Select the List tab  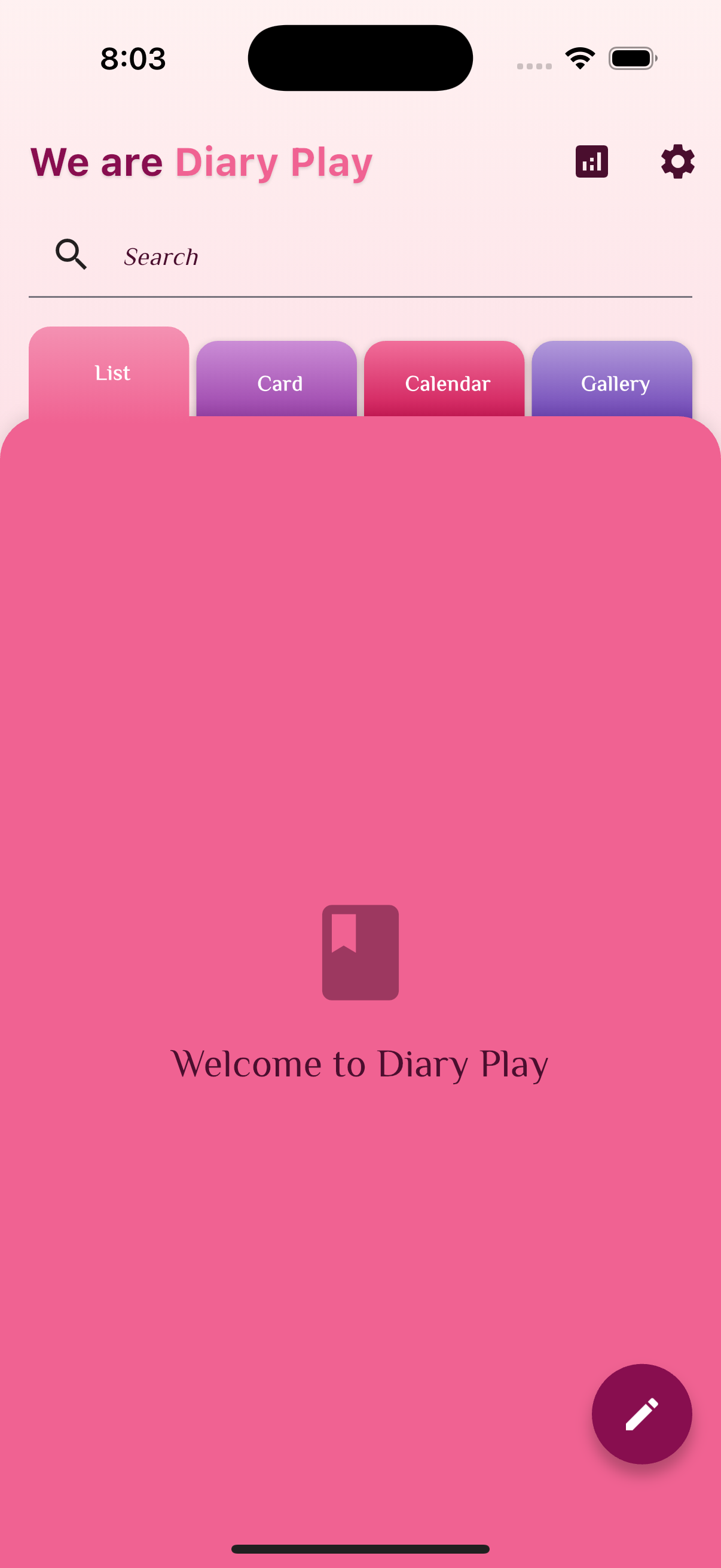(112, 373)
